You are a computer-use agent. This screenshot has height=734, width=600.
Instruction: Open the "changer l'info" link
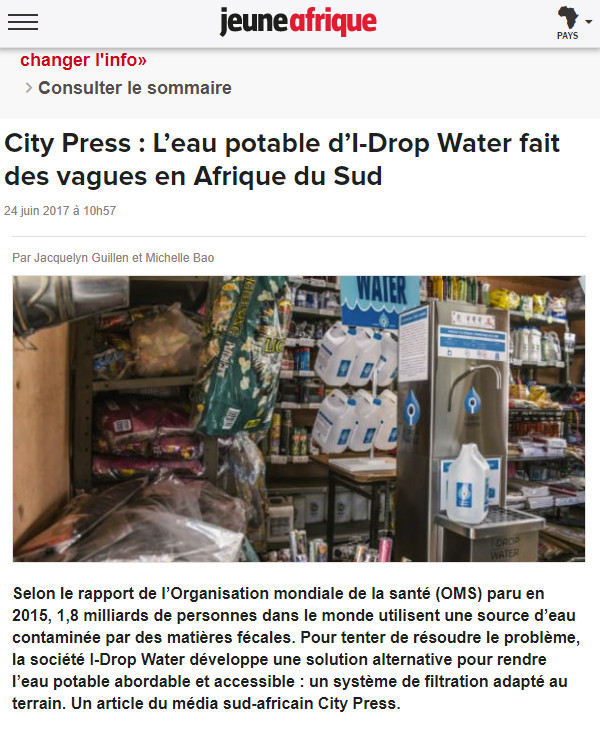point(83,60)
